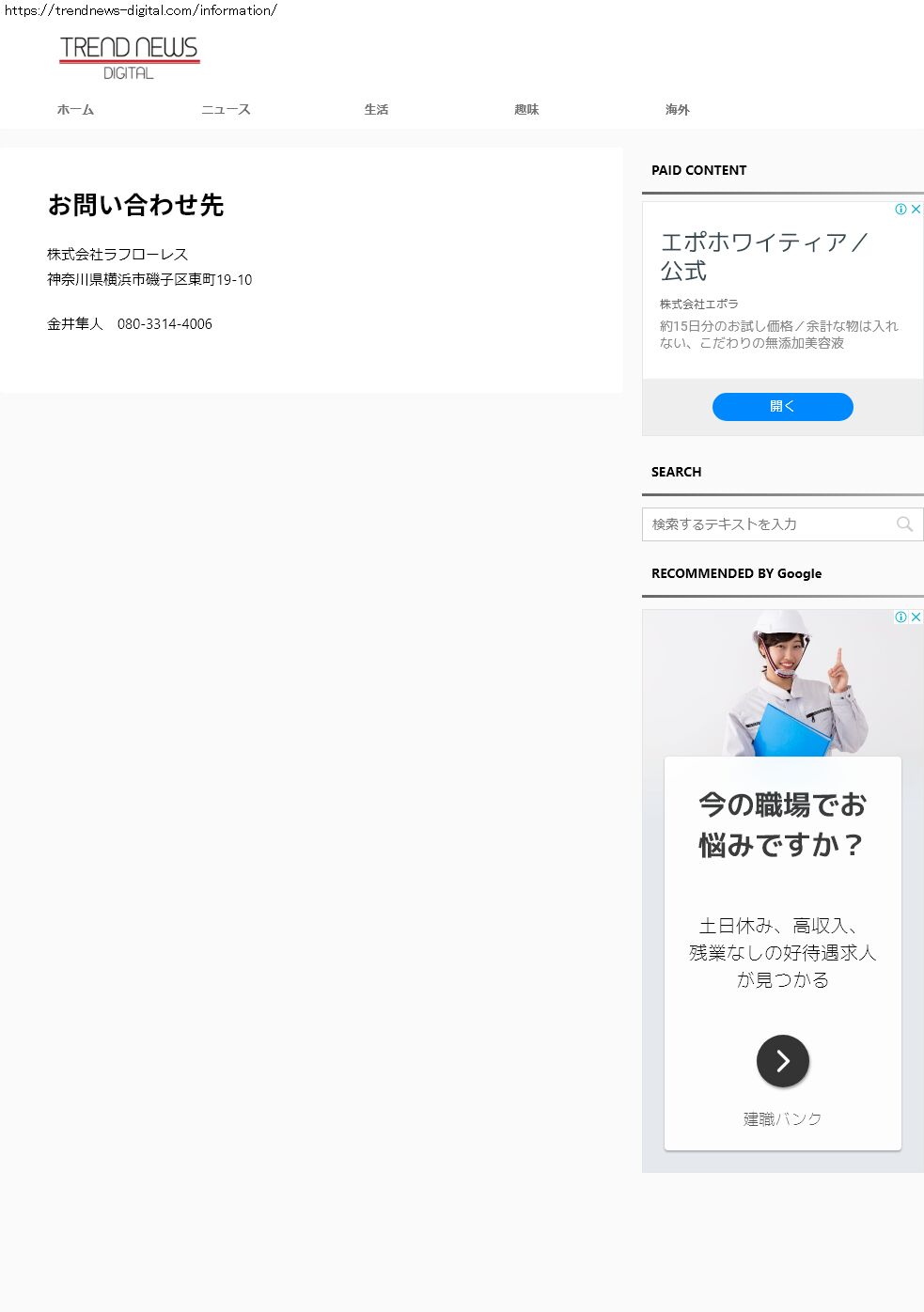This screenshot has height=1312, width=924.
Task: Tap the arrow button on the 建職バンク ad
Action: 782,1061
